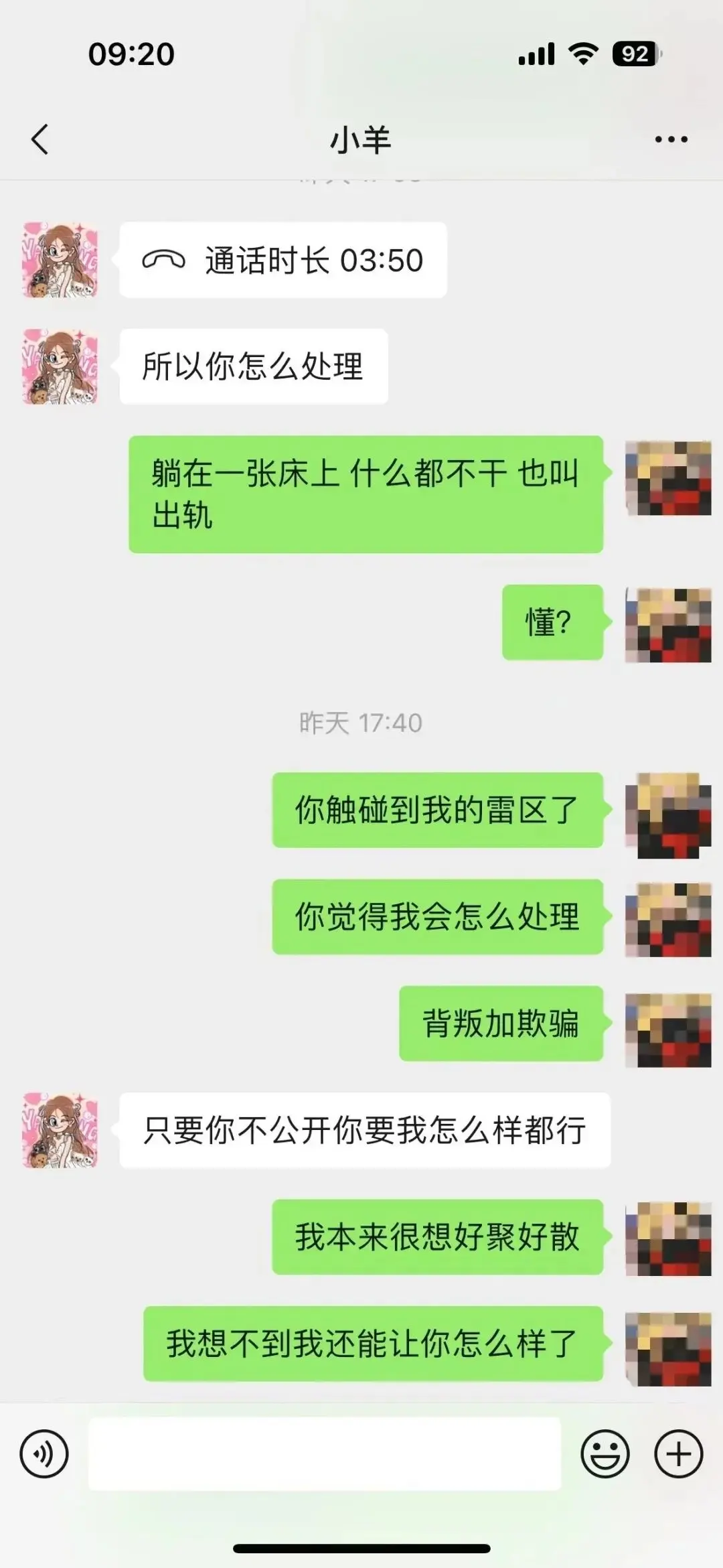Tap message 我本来很想好聚好散
The image size is (723, 1568).
coord(438,1236)
